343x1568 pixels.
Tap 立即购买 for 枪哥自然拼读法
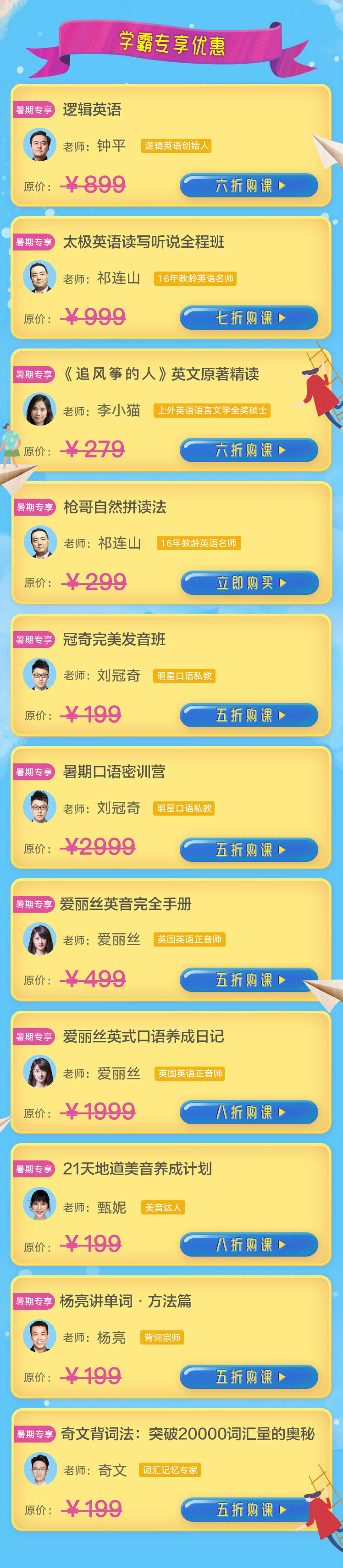point(249,583)
